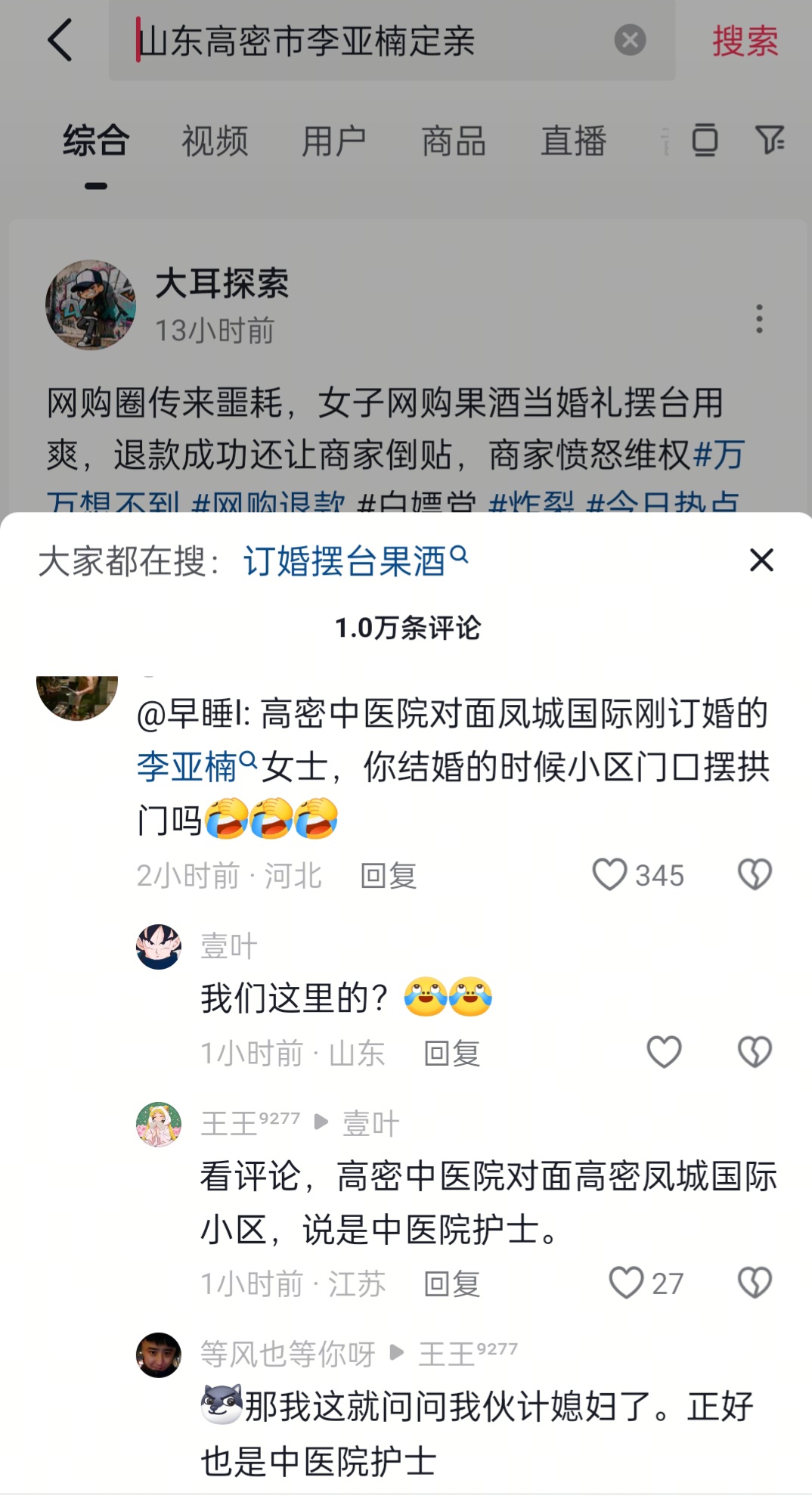Like 王王9277's comment with 27 likes
This screenshot has width=812, height=1496.
pyautogui.click(x=626, y=1283)
